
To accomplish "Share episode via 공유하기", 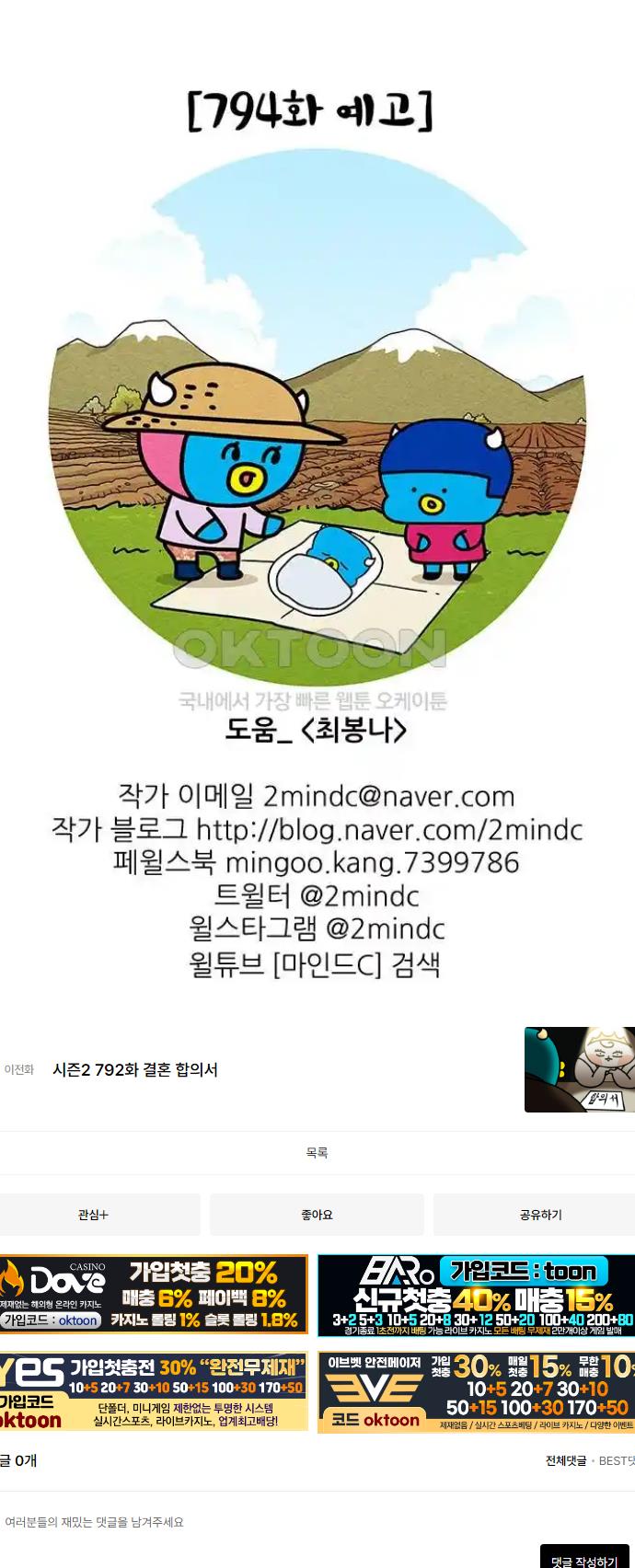I will (x=540, y=1215).
